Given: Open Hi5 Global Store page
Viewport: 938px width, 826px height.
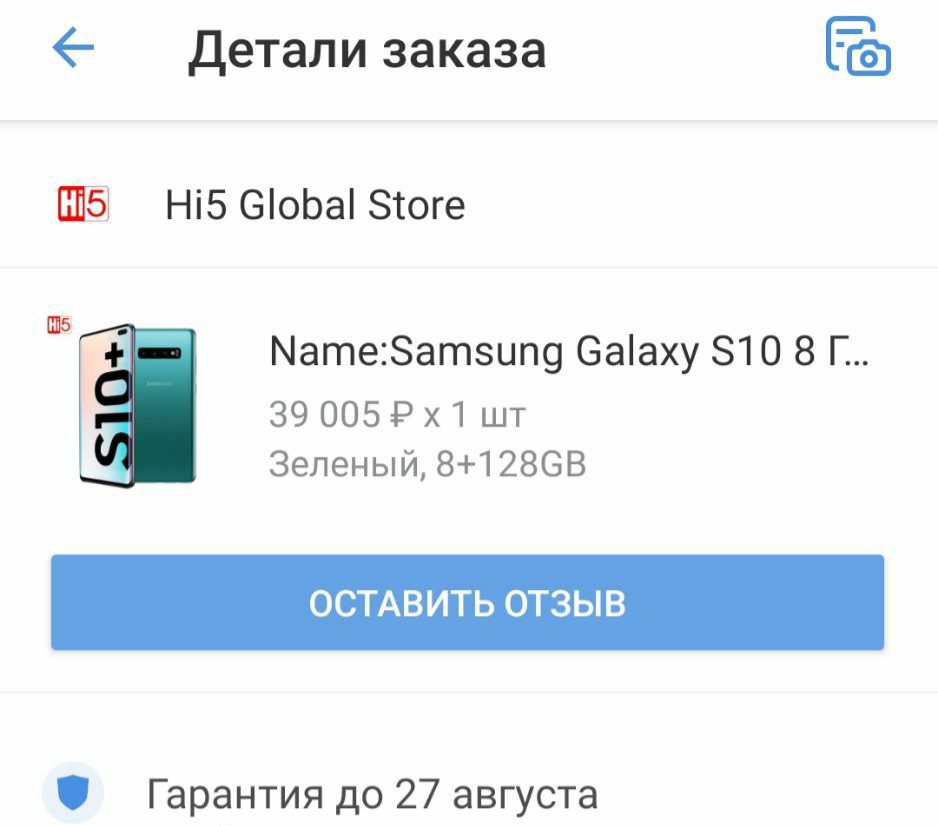Looking at the screenshot, I should pyautogui.click(x=315, y=206).
